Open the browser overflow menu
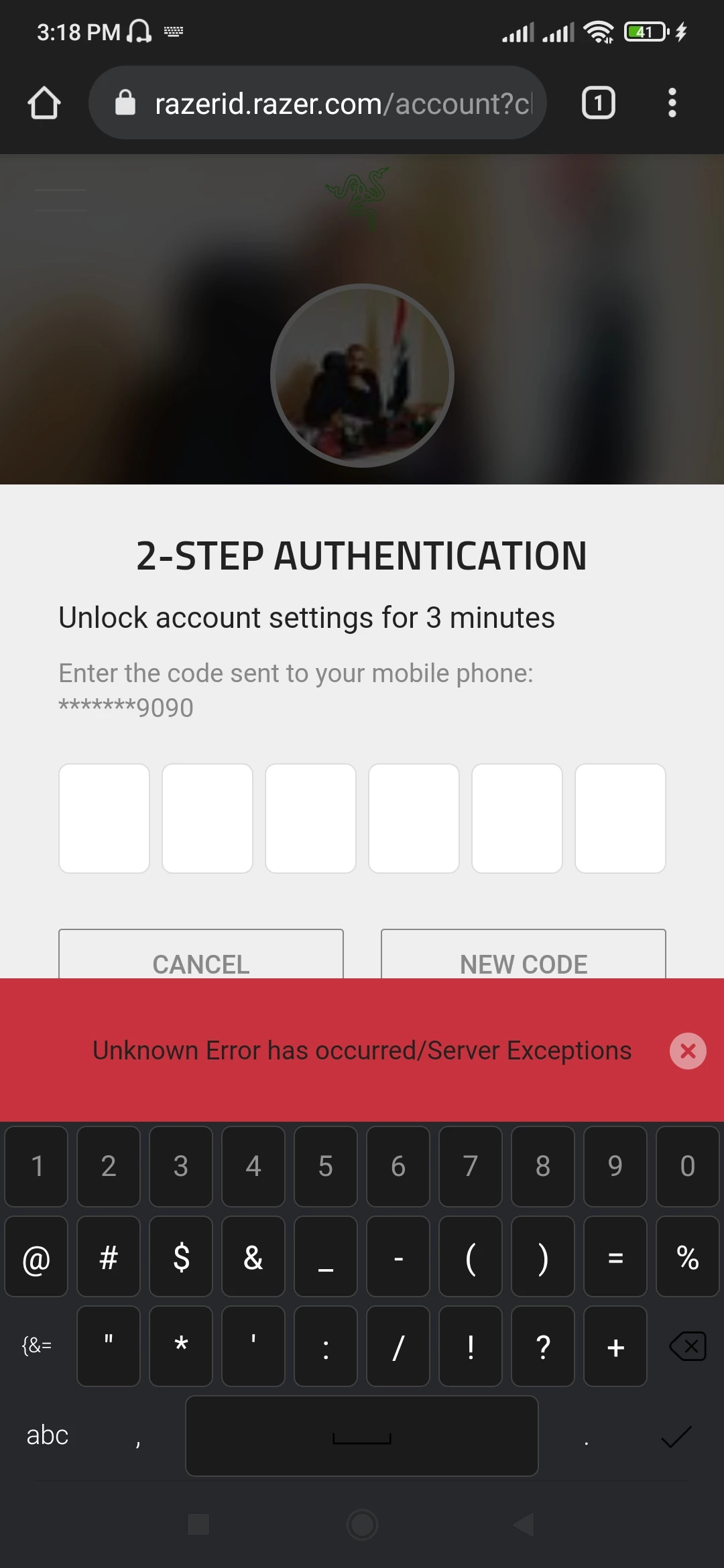 coord(672,103)
